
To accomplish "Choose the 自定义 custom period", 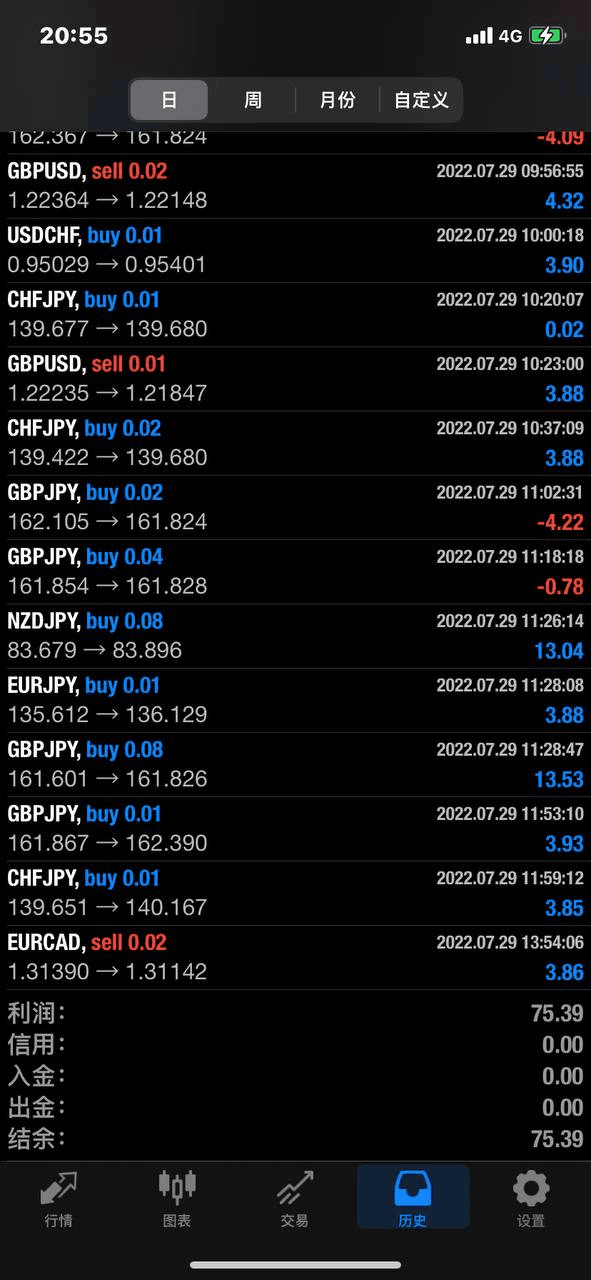I will pyautogui.click(x=421, y=100).
